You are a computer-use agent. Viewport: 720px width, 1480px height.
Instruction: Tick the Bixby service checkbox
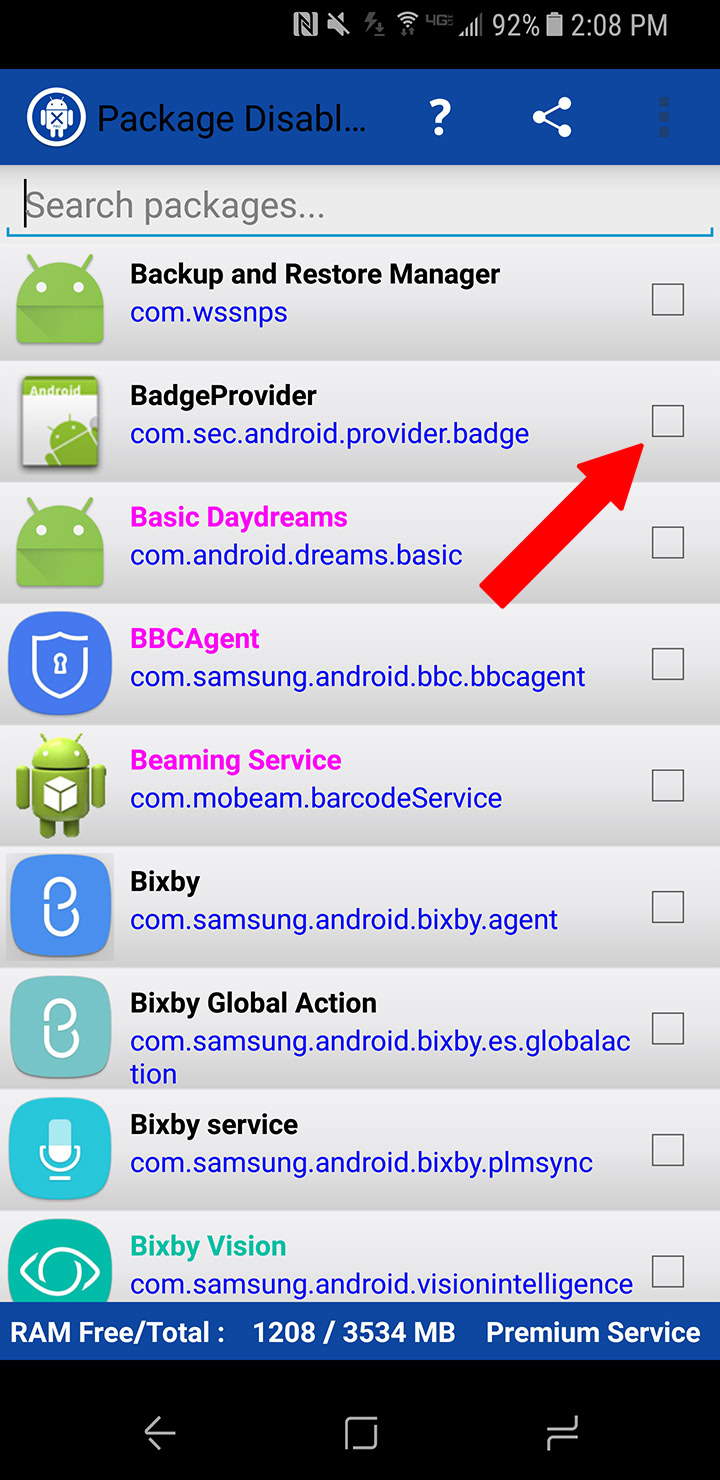[x=667, y=1150]
